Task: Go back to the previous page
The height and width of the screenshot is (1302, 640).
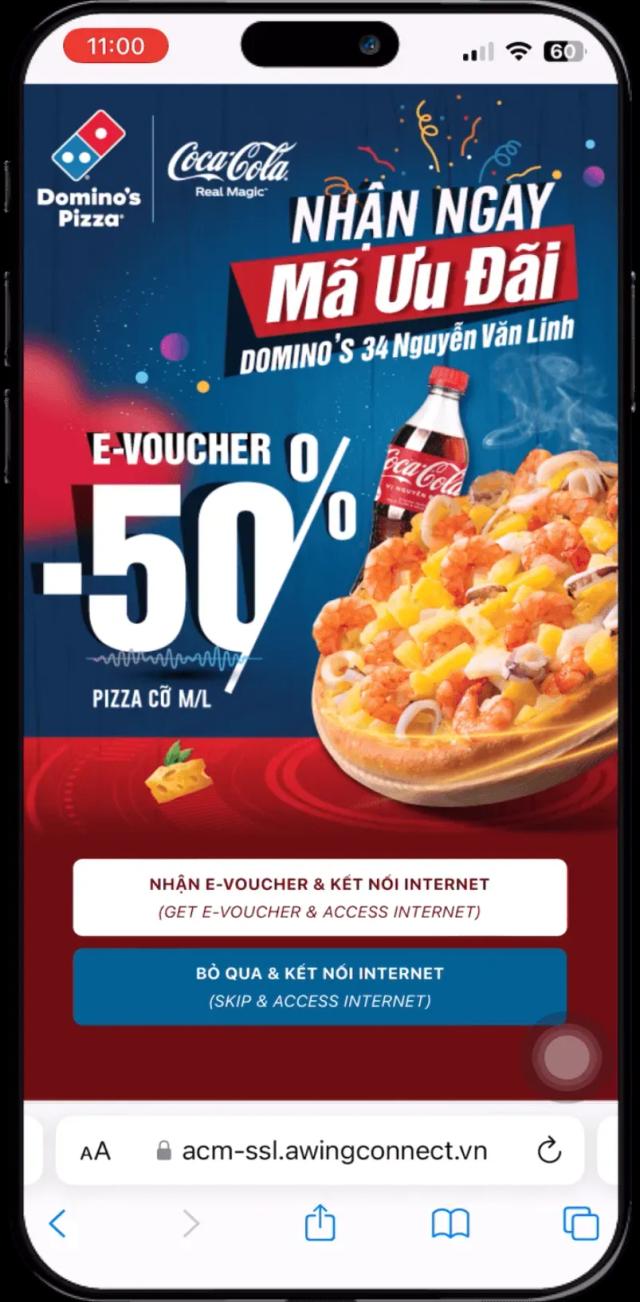Action: [58, 1222]
